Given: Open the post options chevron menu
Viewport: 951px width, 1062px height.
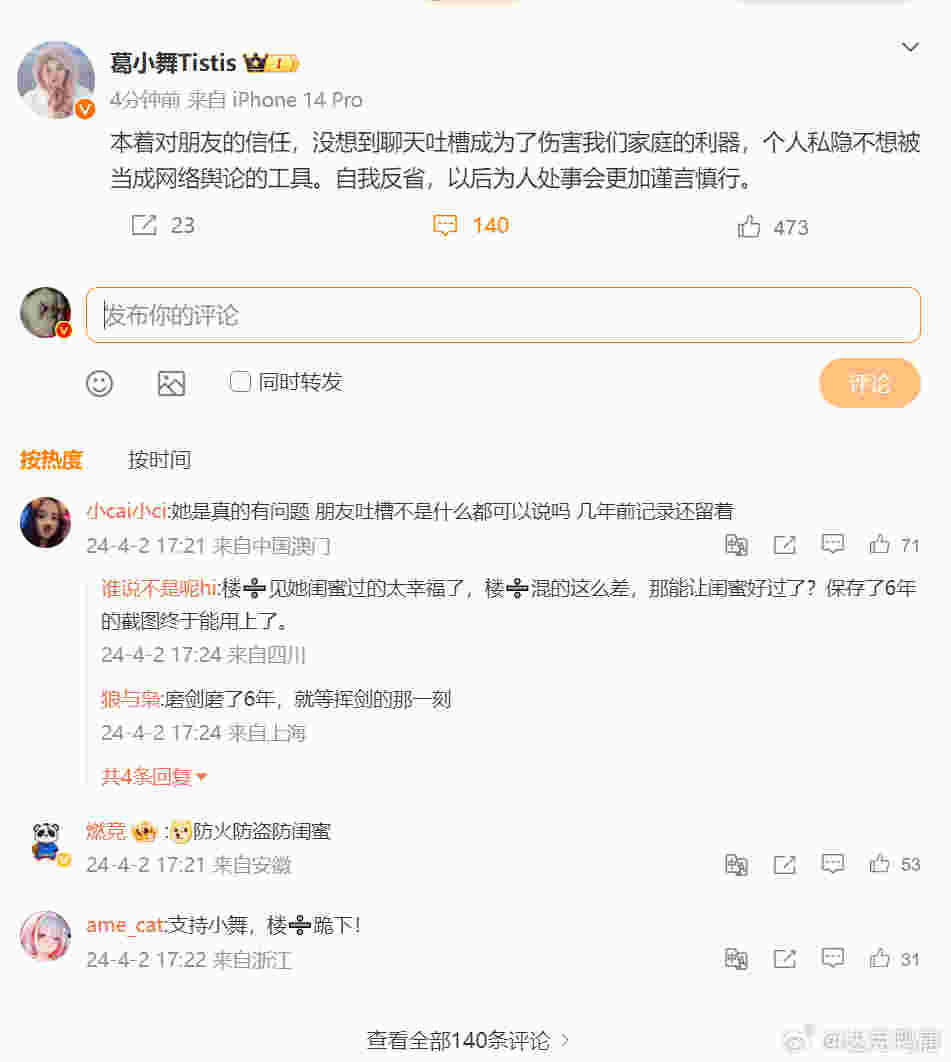Looking at the screenshot, I should click(x=910, y=47).
